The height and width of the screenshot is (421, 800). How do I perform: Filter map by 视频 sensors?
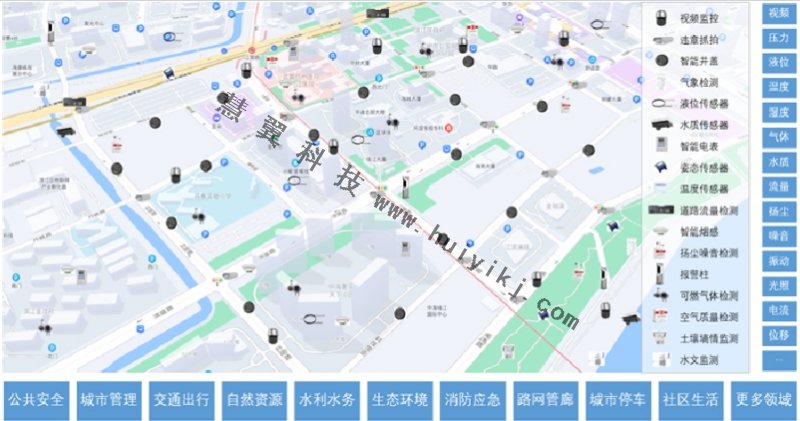coord(779,13)
